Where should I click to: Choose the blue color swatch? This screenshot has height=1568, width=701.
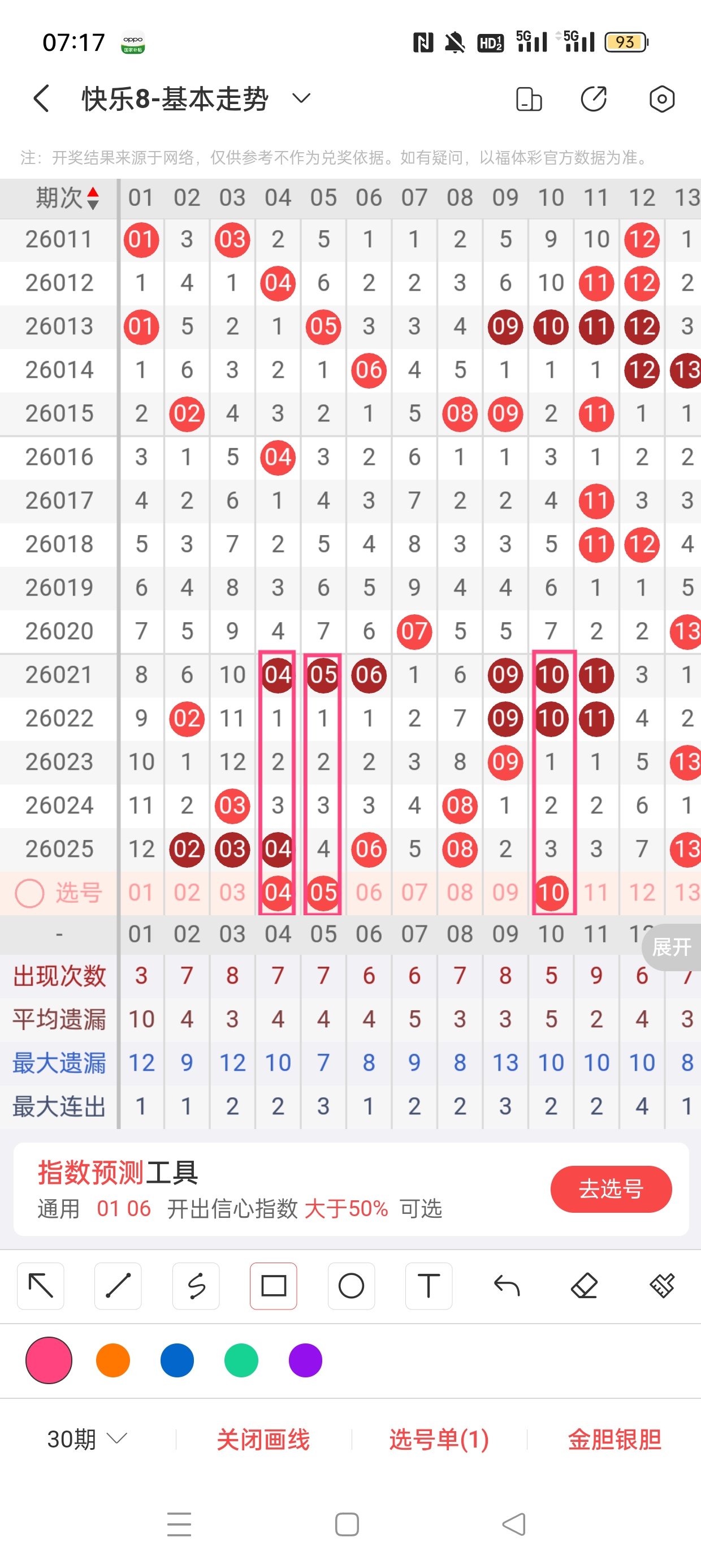[x=177, y=1360]
